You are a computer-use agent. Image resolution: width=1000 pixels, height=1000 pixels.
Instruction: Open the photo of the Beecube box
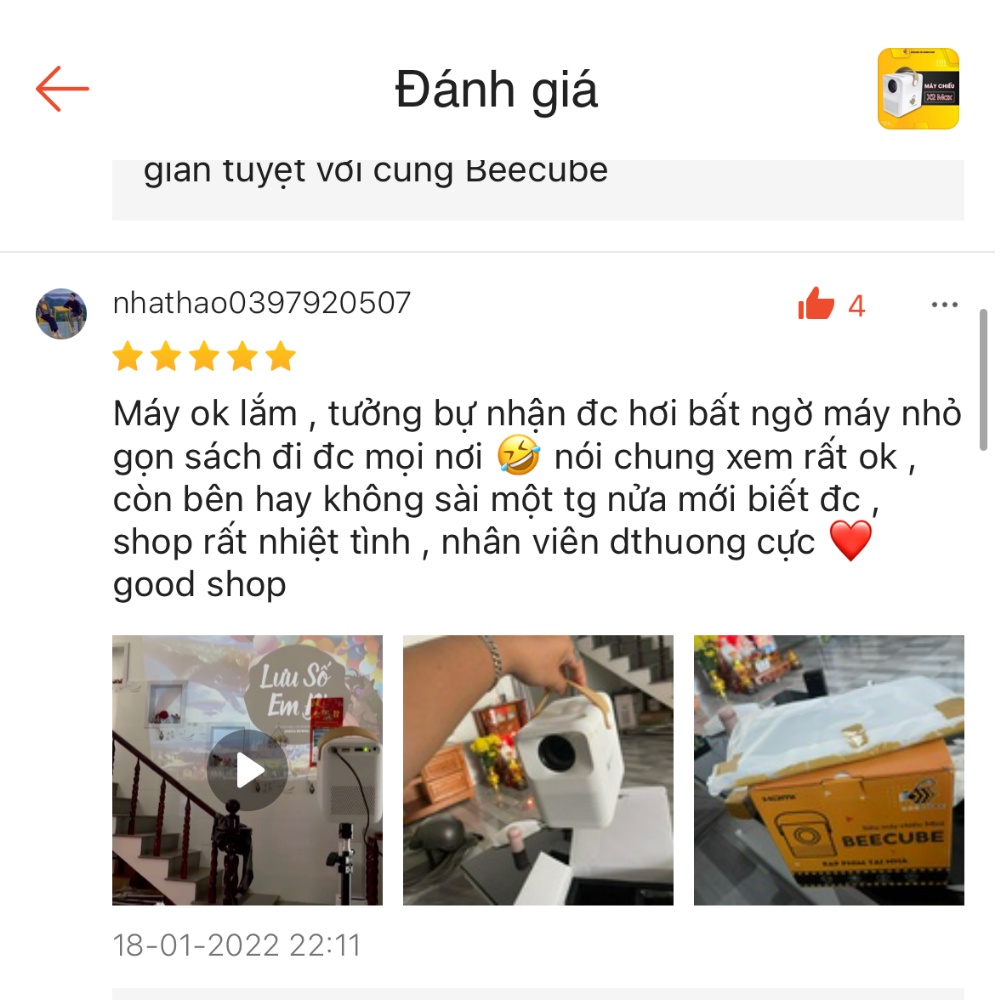point(829,770)
